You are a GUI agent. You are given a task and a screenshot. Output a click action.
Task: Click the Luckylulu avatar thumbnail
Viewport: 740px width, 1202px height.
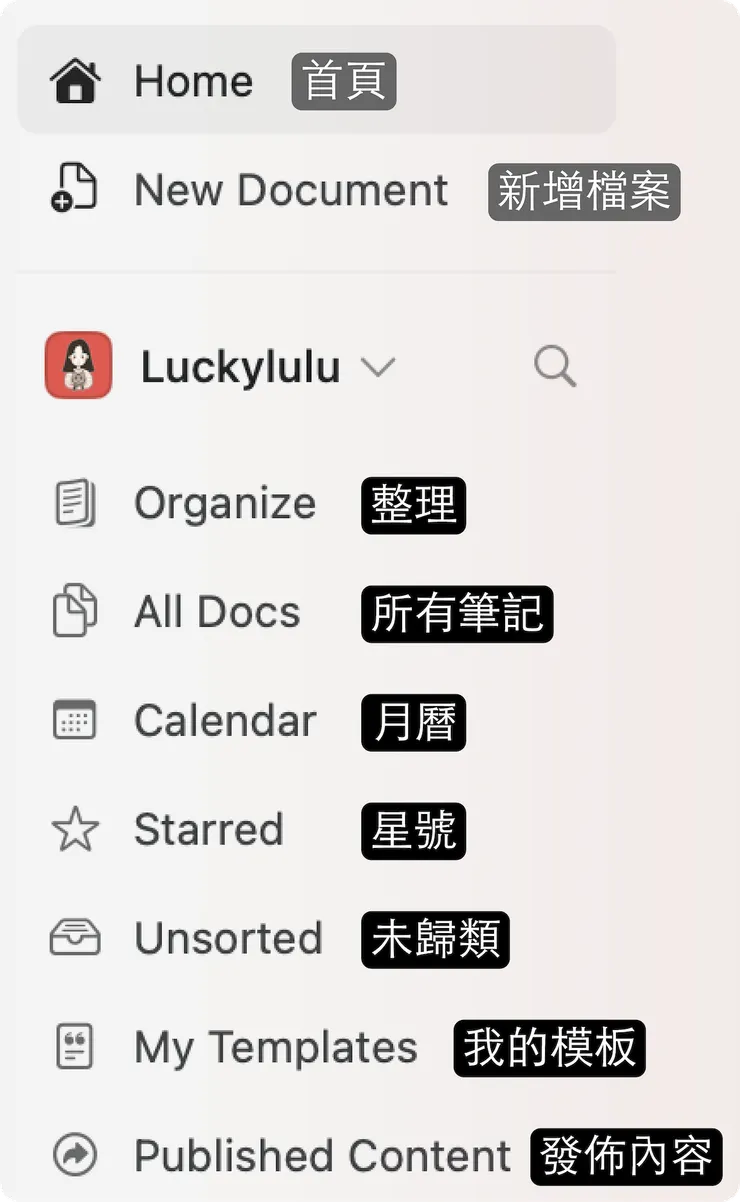tap(79, 366)
